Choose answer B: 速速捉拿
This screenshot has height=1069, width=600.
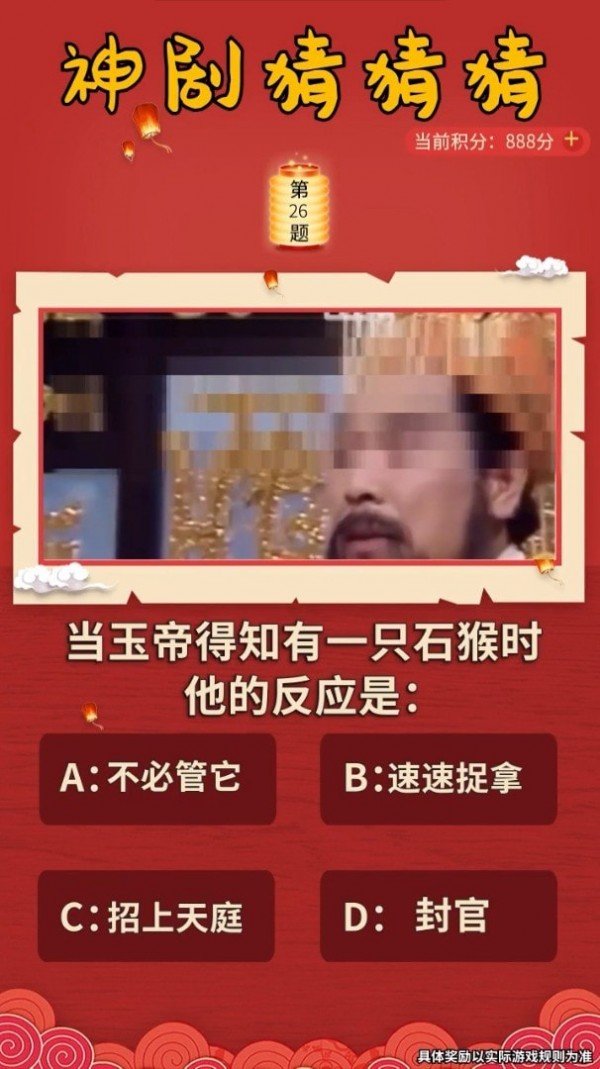(438, 779)
